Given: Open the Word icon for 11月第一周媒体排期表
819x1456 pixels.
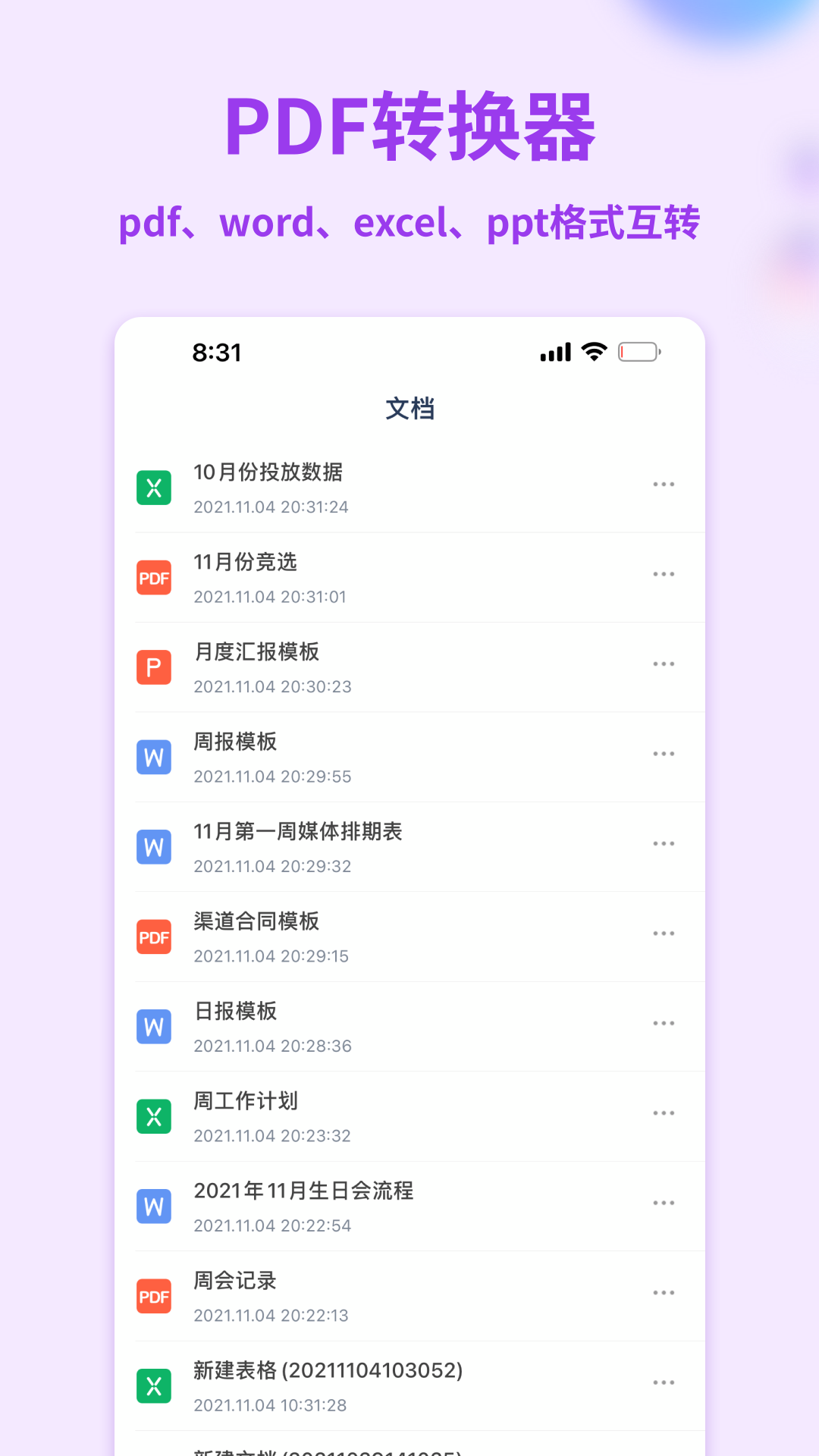Looking at the screenshot, I should pyautogui.click(x=154, y=847).
